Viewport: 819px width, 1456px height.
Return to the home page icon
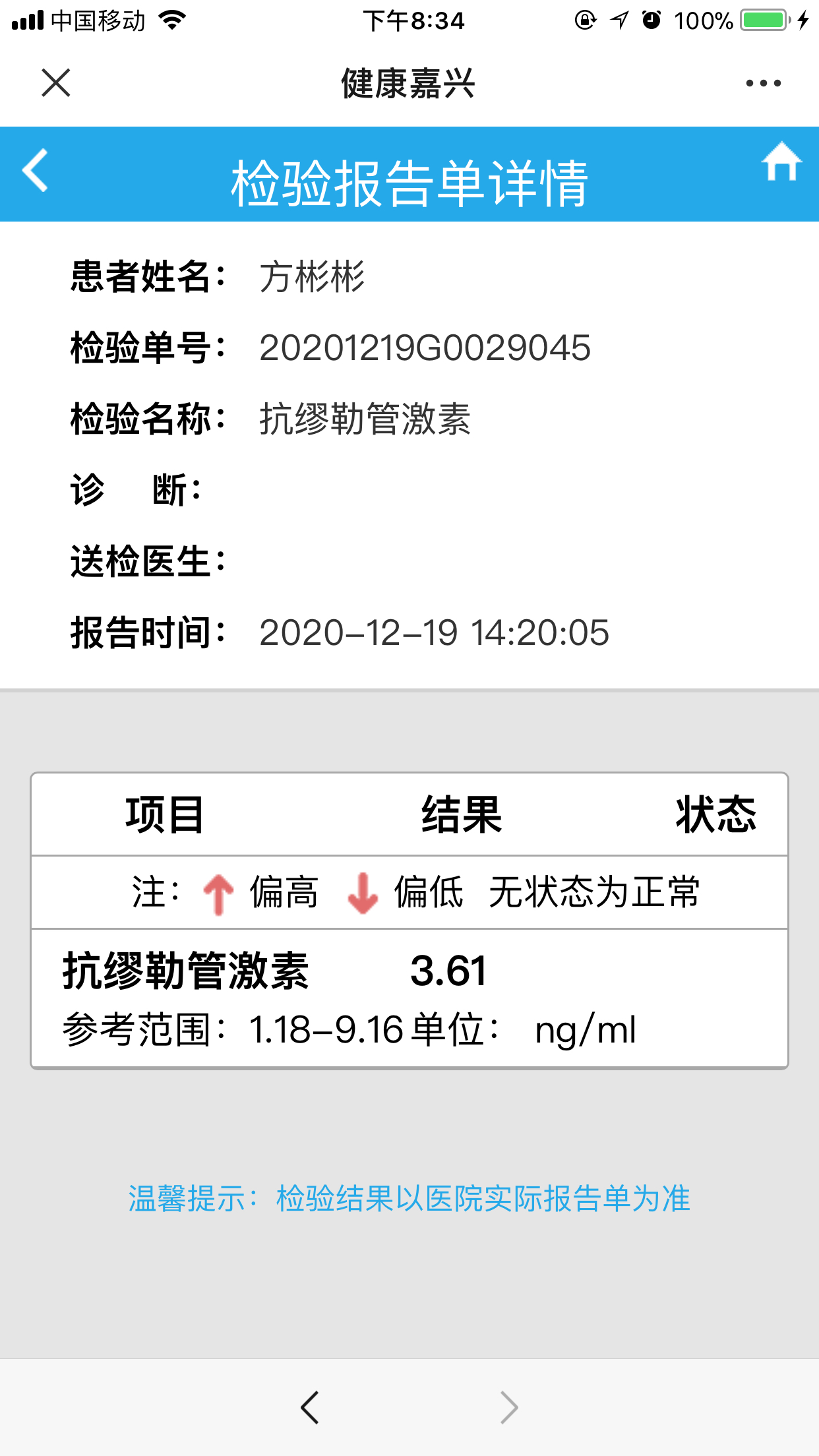point(781,161)
